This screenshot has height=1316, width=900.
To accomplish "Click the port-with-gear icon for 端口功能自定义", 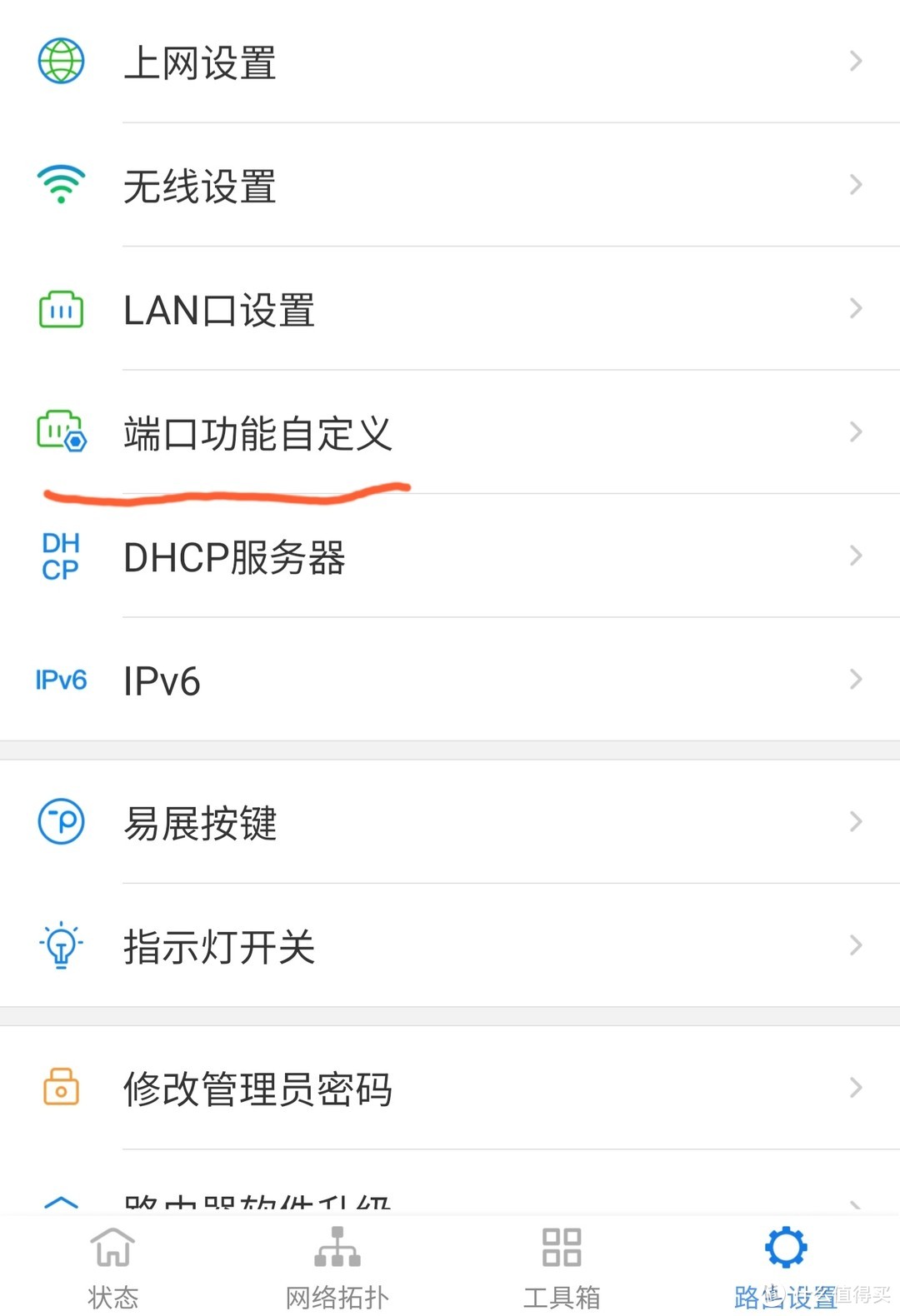I will click(60, 431).
